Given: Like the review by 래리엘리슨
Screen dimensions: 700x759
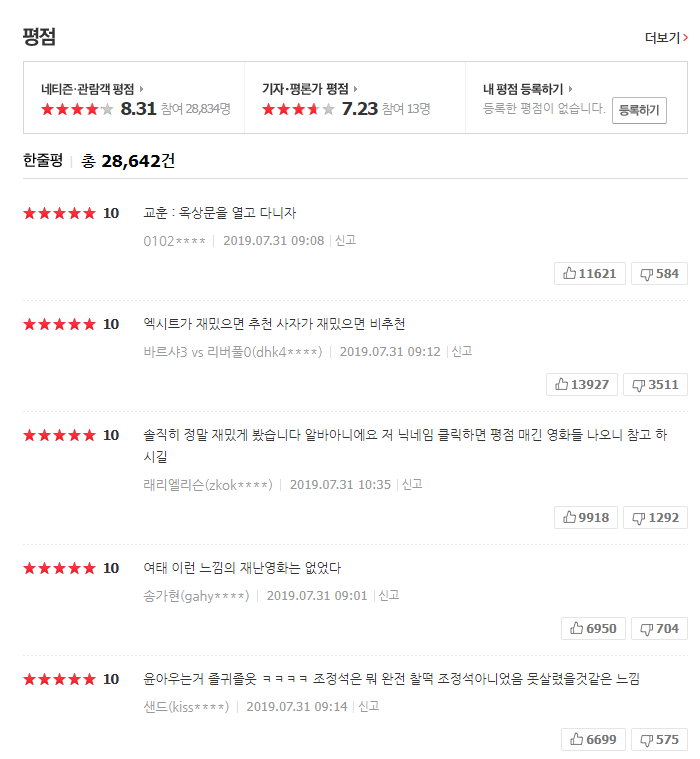Looking at the screenshot, I should point(586,517).
